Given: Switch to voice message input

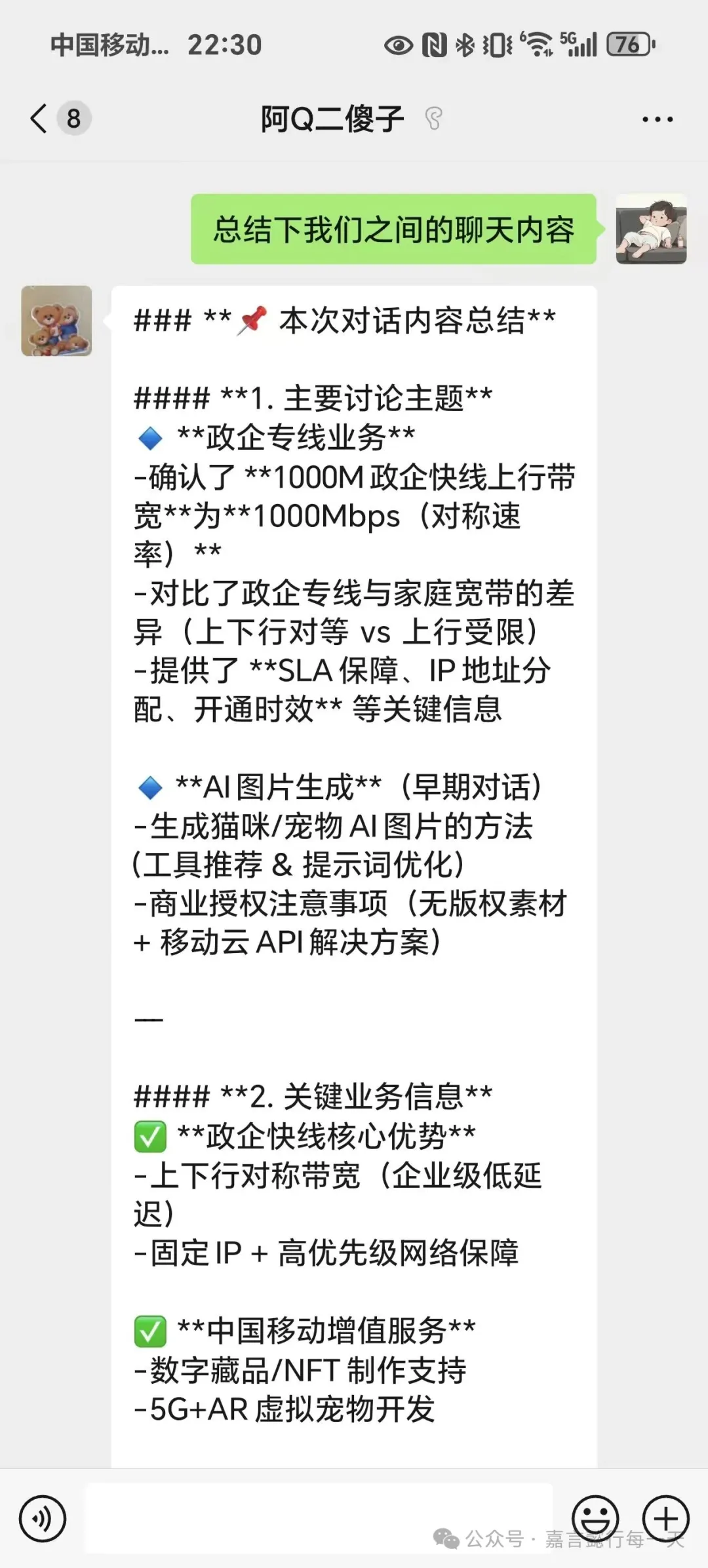Looking at the screenshot, I should pyautogui.click(x=43, y=1518).
